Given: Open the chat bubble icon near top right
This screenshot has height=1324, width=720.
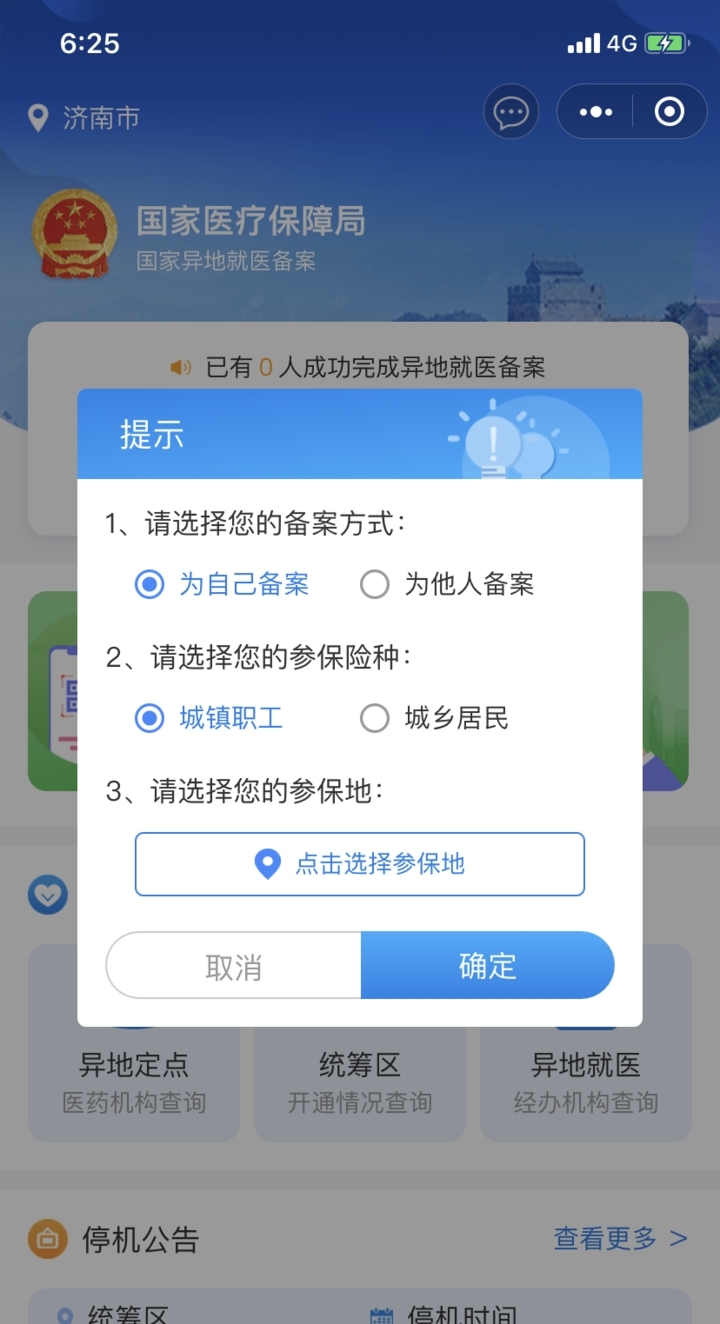Looking at the screenshot, I should click(510, 112).
